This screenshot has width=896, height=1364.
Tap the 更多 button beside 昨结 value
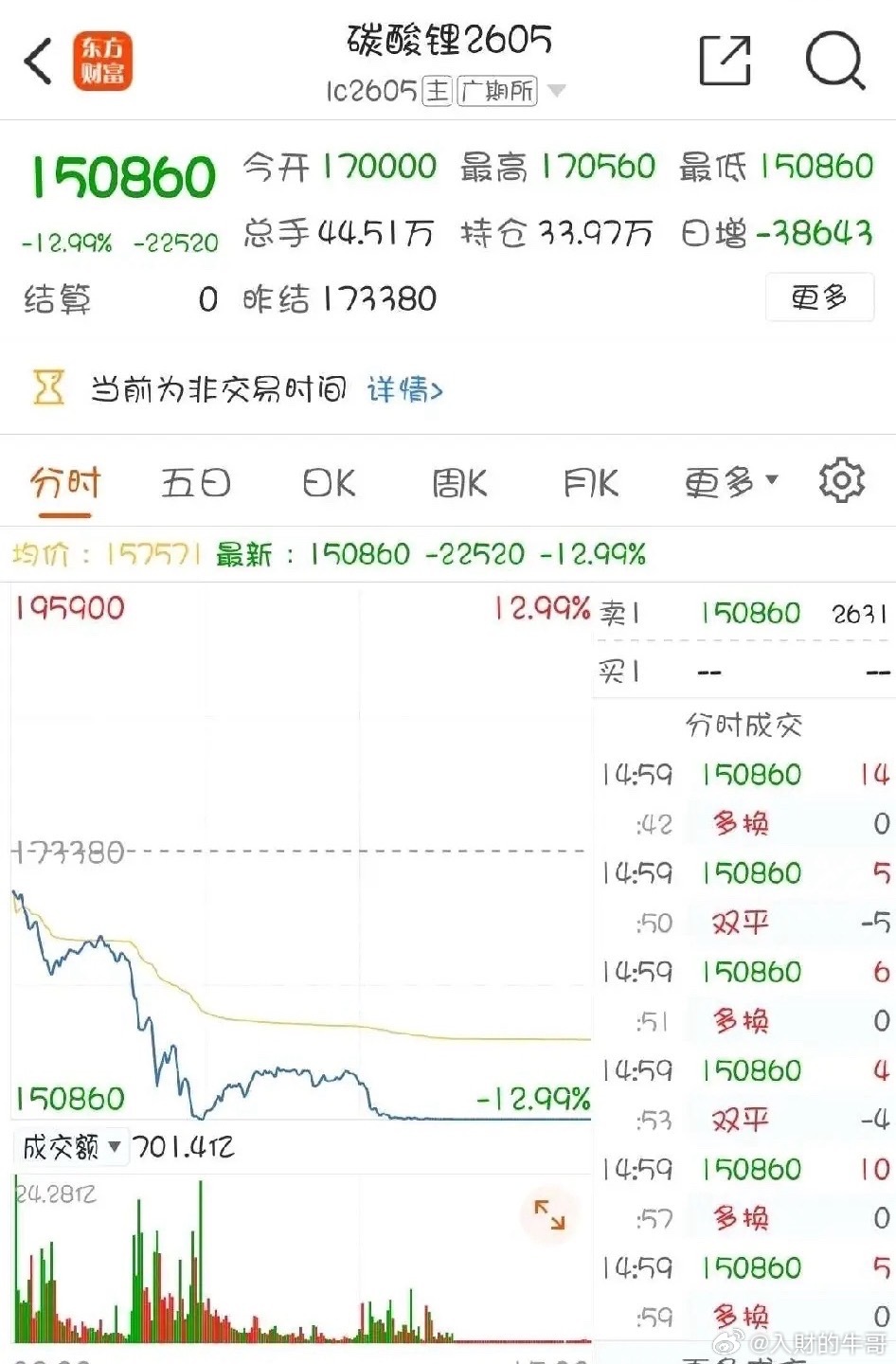coord(820,296)
